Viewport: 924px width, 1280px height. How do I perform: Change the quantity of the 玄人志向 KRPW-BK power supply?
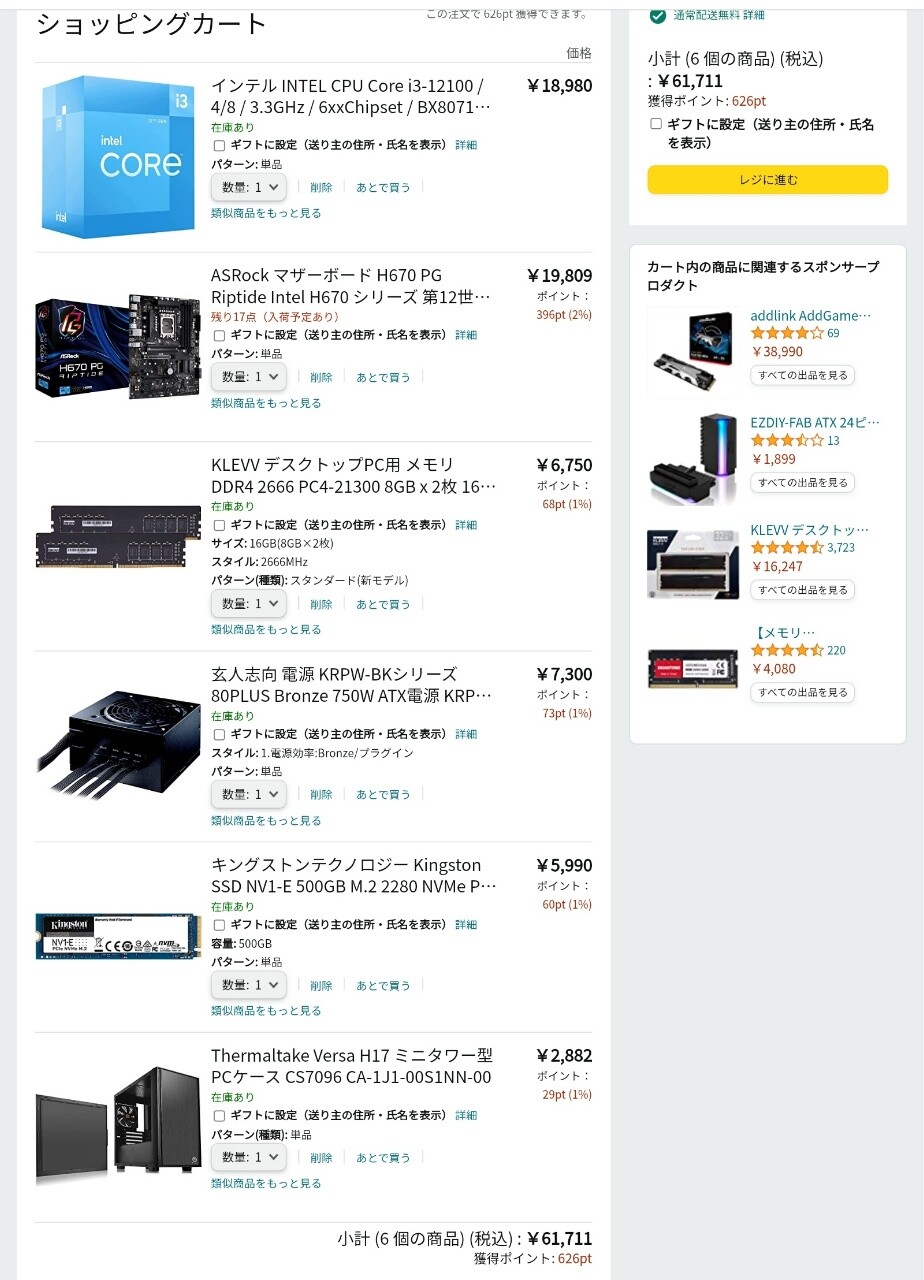(248, 794)
